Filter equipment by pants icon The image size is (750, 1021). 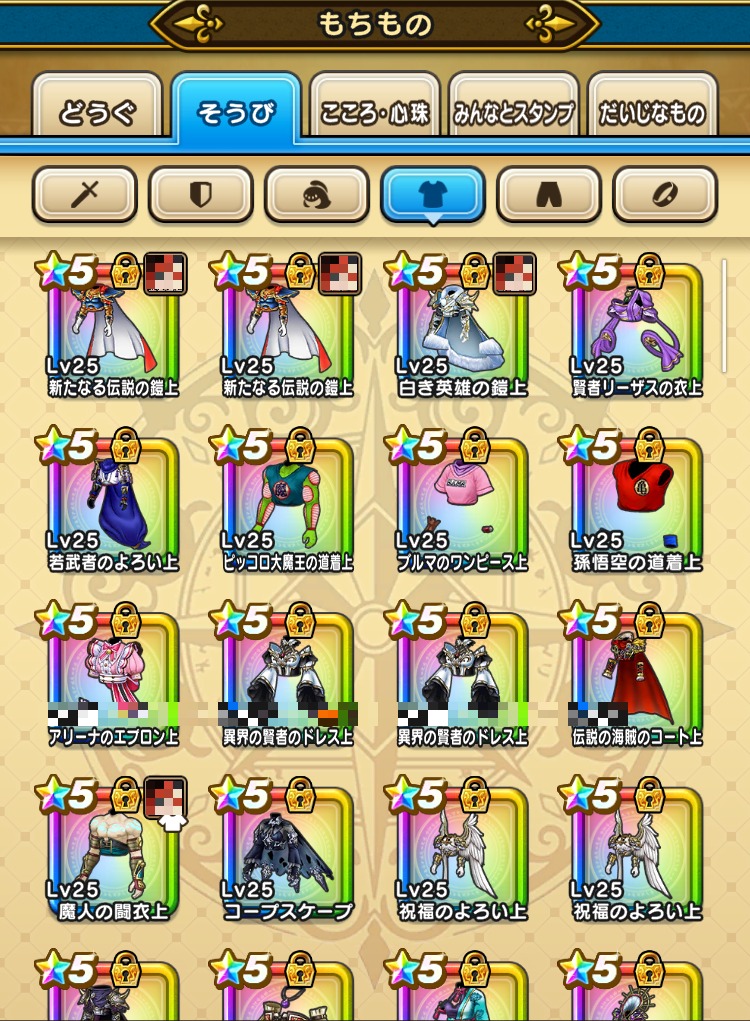tap(549, 194)
